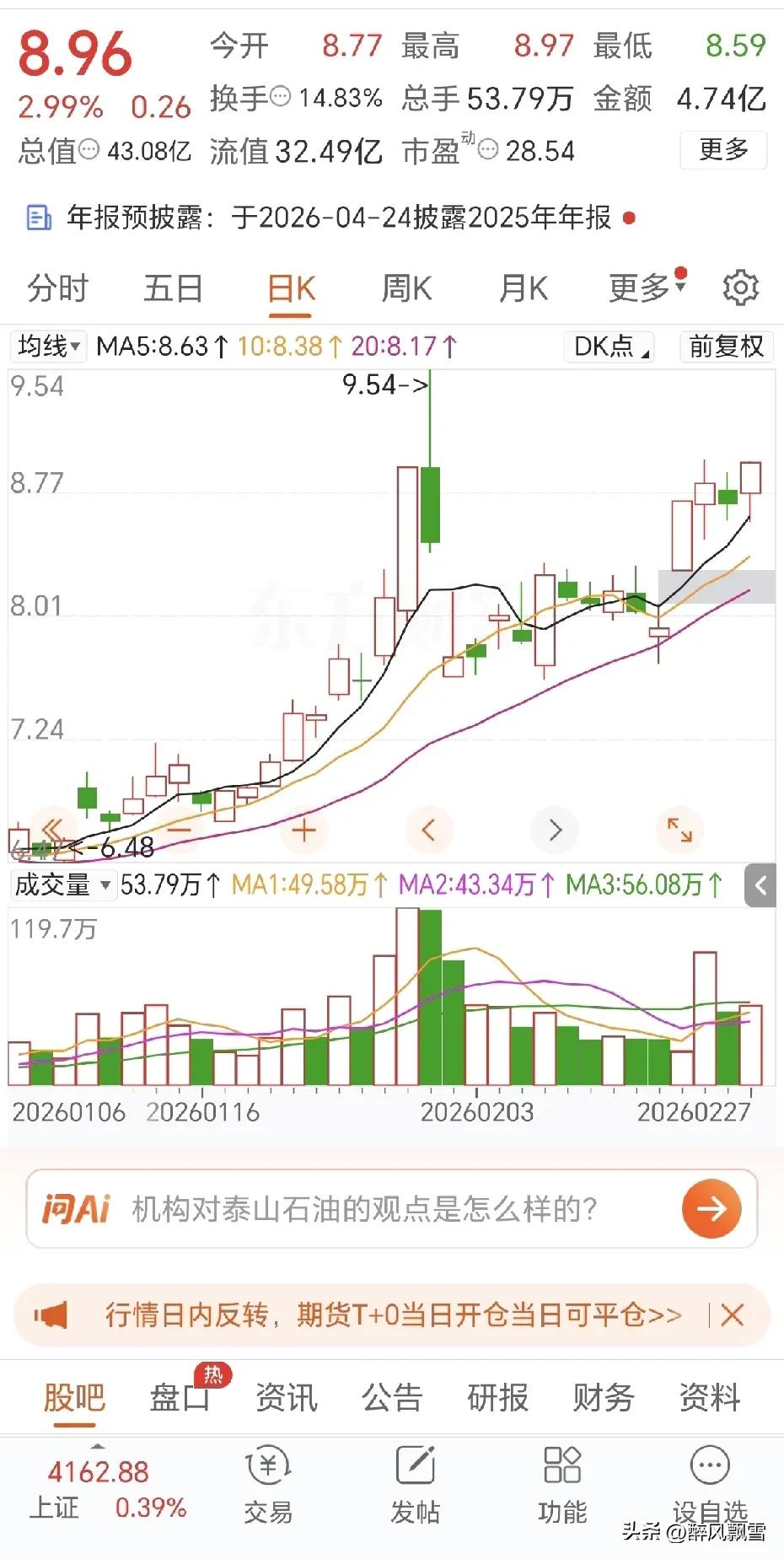Expand 更多 chart period options
The width and height of the screenshot is (784, 1559).
tap(647, 289)
